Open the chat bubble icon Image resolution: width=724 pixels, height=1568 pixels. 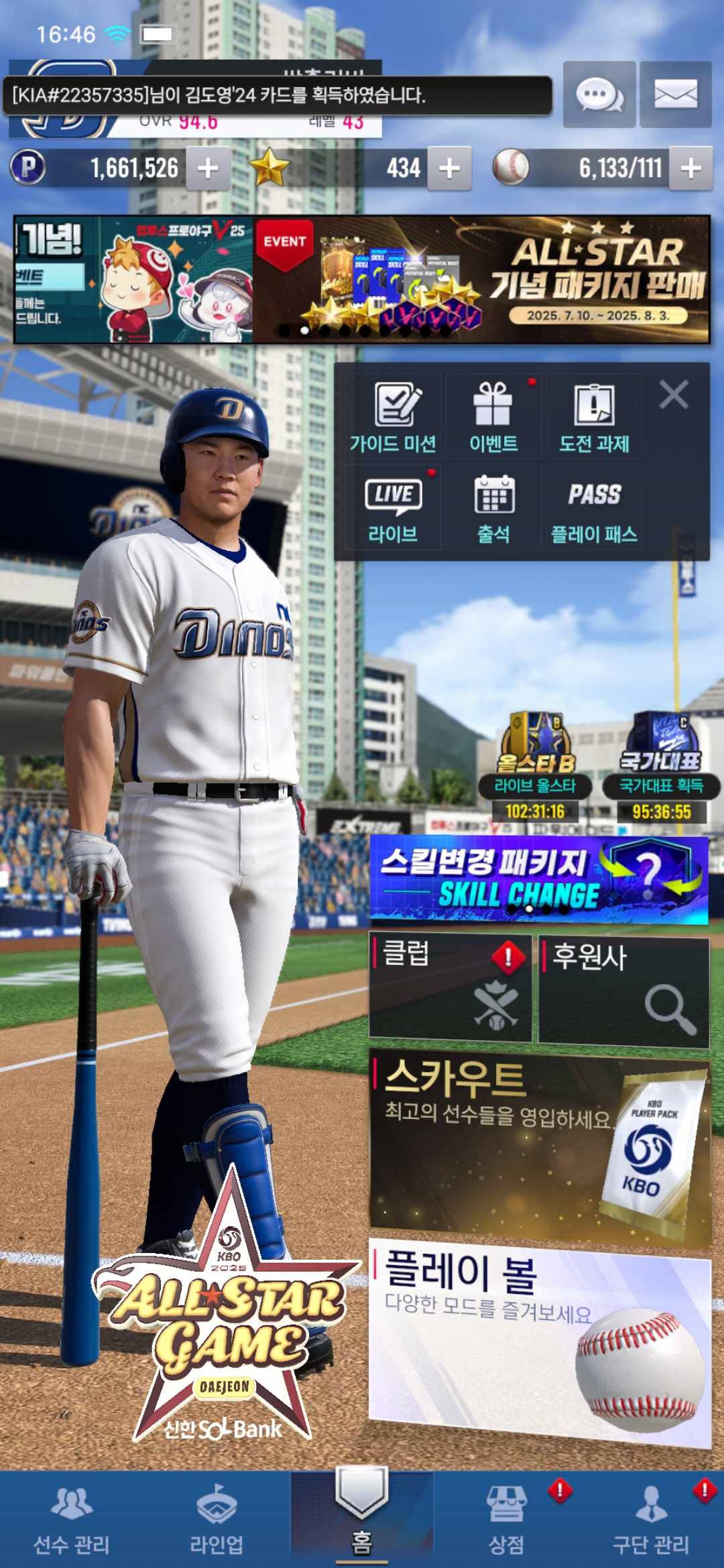pos(599,94)
